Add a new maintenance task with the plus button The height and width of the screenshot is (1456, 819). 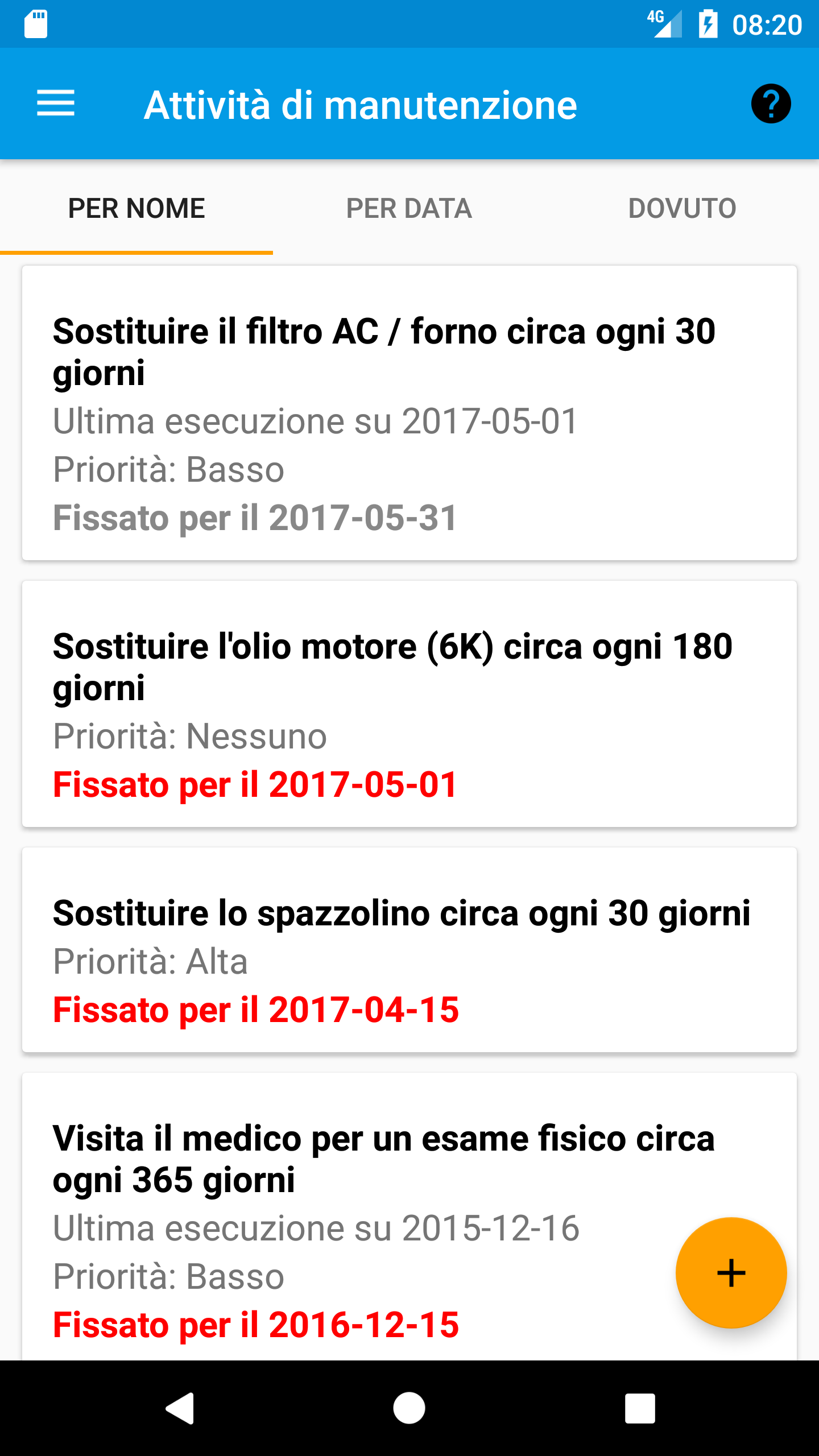pyautogui.click(x=731, y=1273)
